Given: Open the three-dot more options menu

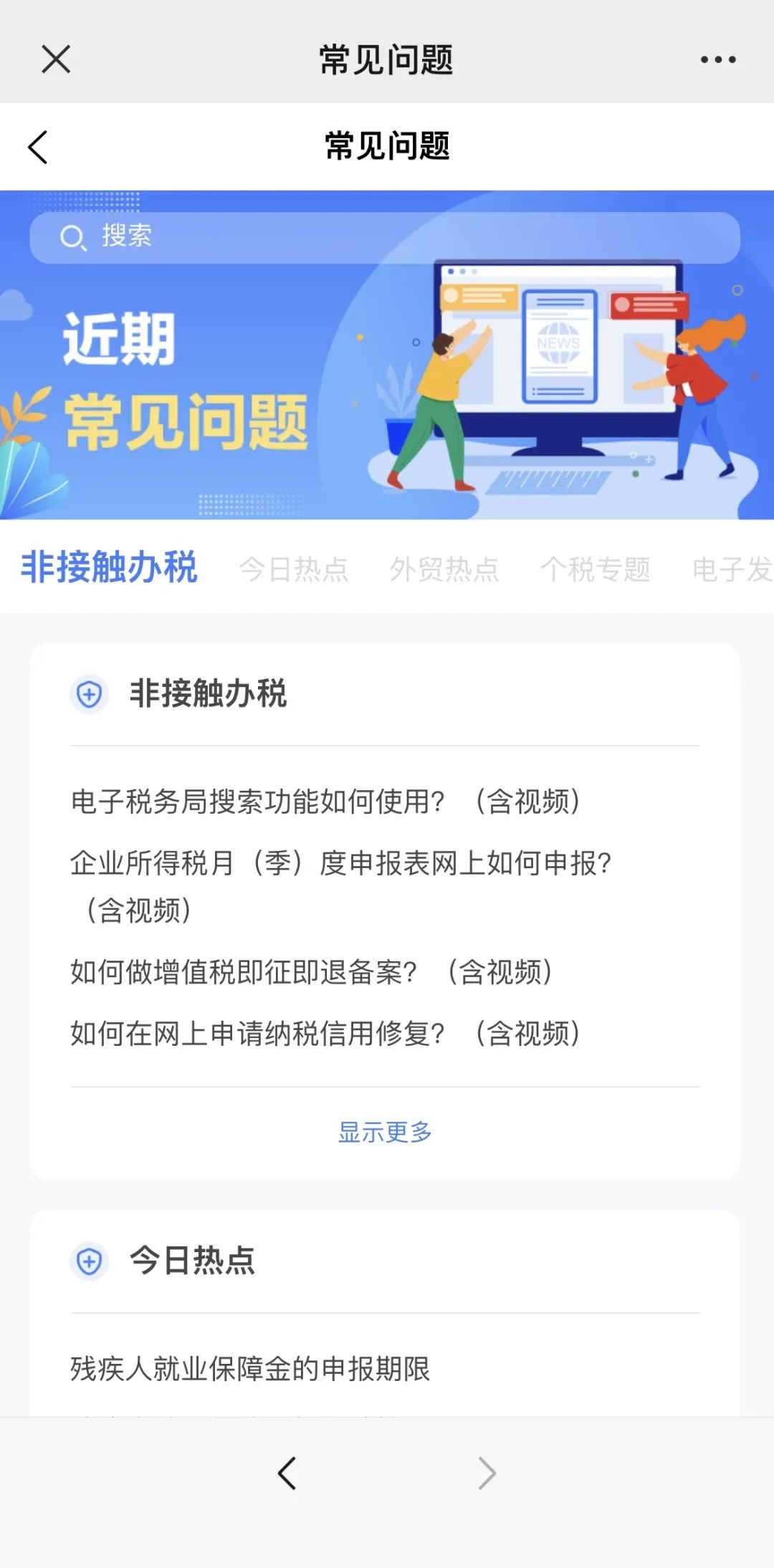Looking at the screenshot, I should [718, 59].
